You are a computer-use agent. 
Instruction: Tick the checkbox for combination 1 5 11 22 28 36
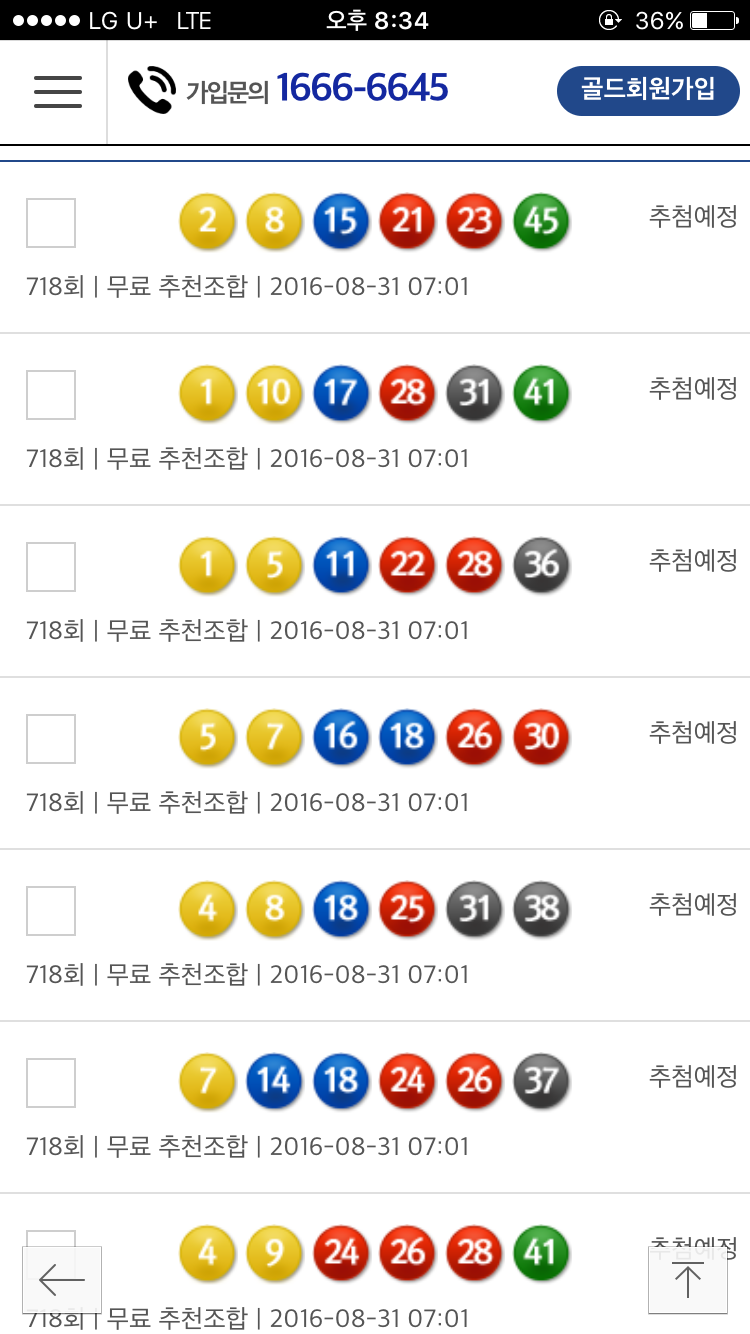click(50, 567)
